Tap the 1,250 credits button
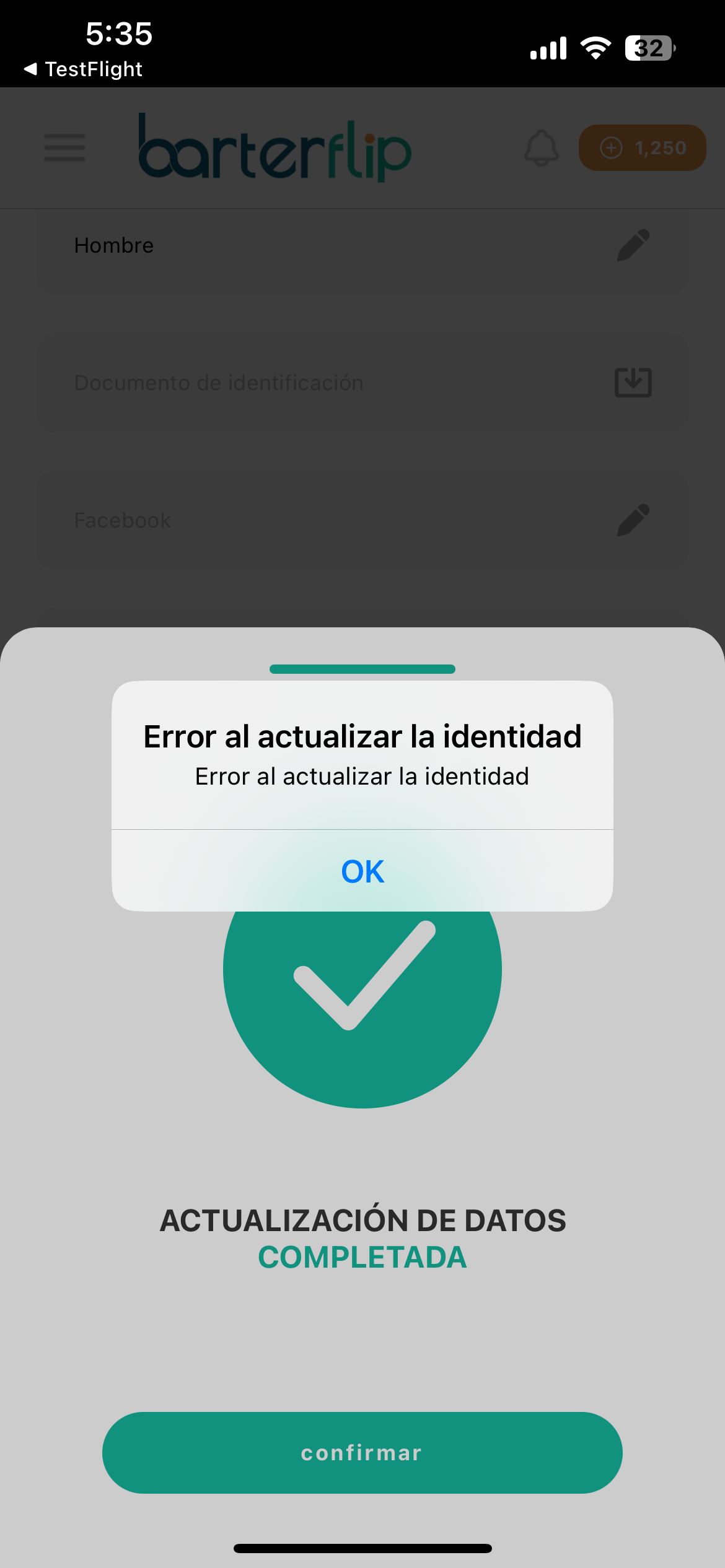The image size is (725, 1568). (642, 147)
